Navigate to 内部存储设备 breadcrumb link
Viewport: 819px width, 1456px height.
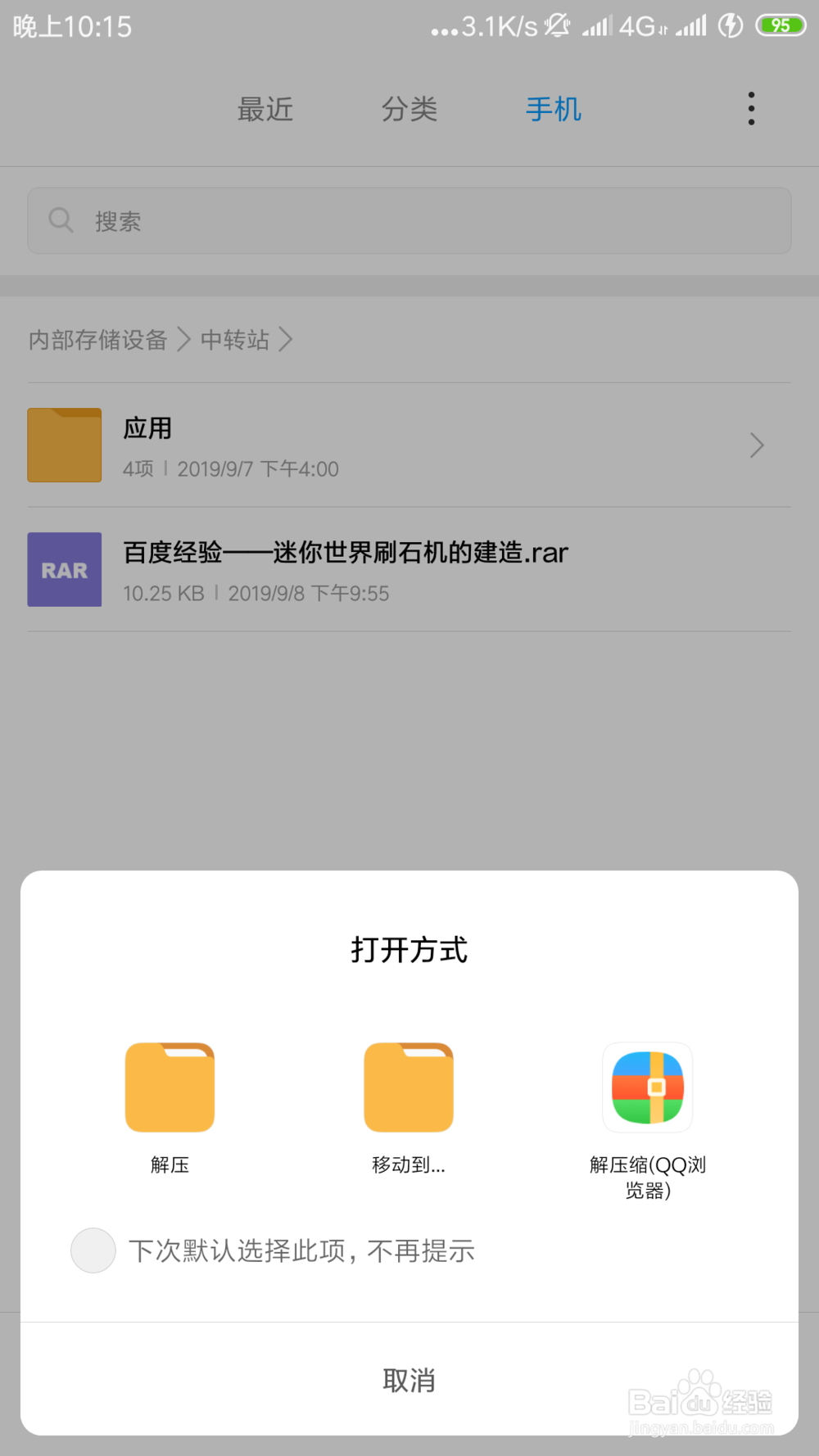click(x=97, y=340)
